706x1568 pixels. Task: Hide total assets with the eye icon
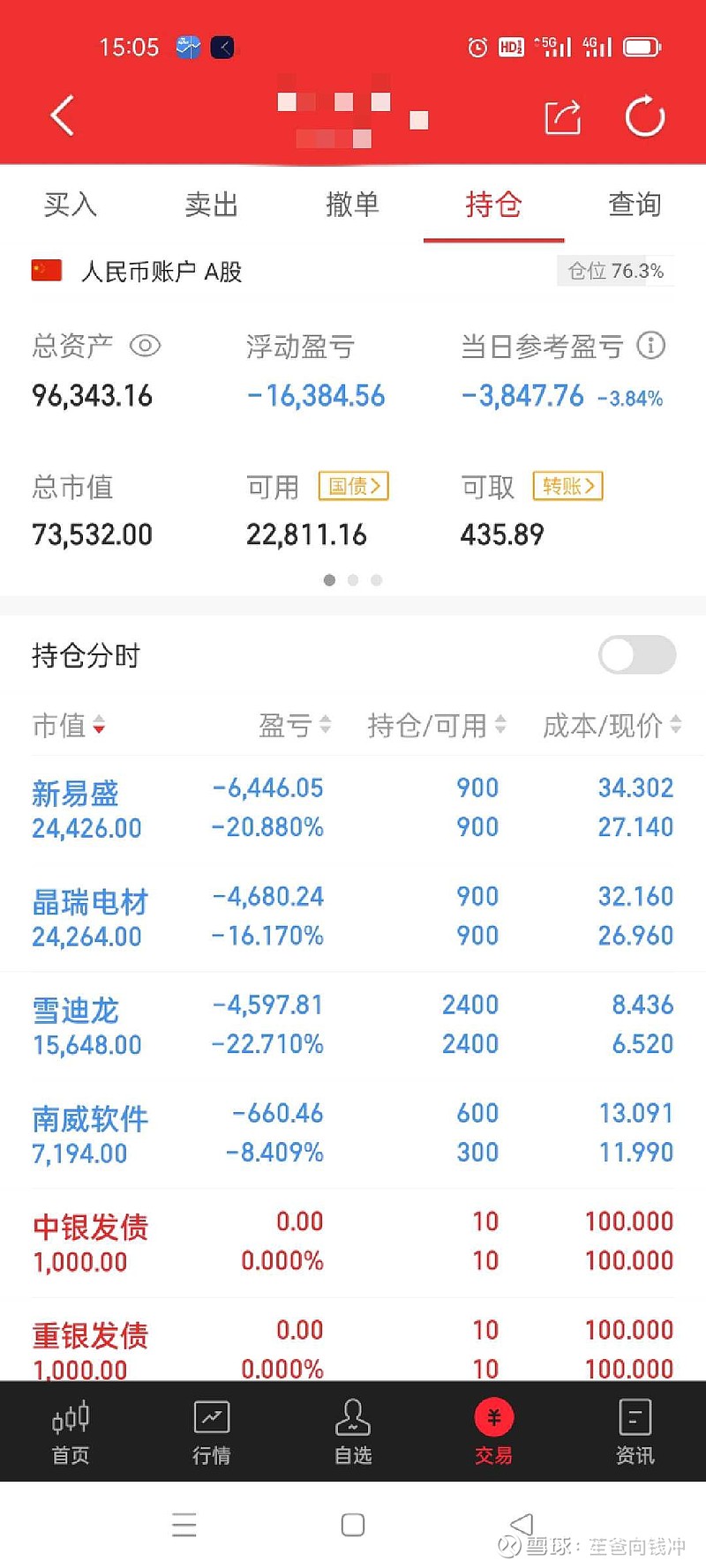pyautogui.click(x=145, y=346)
